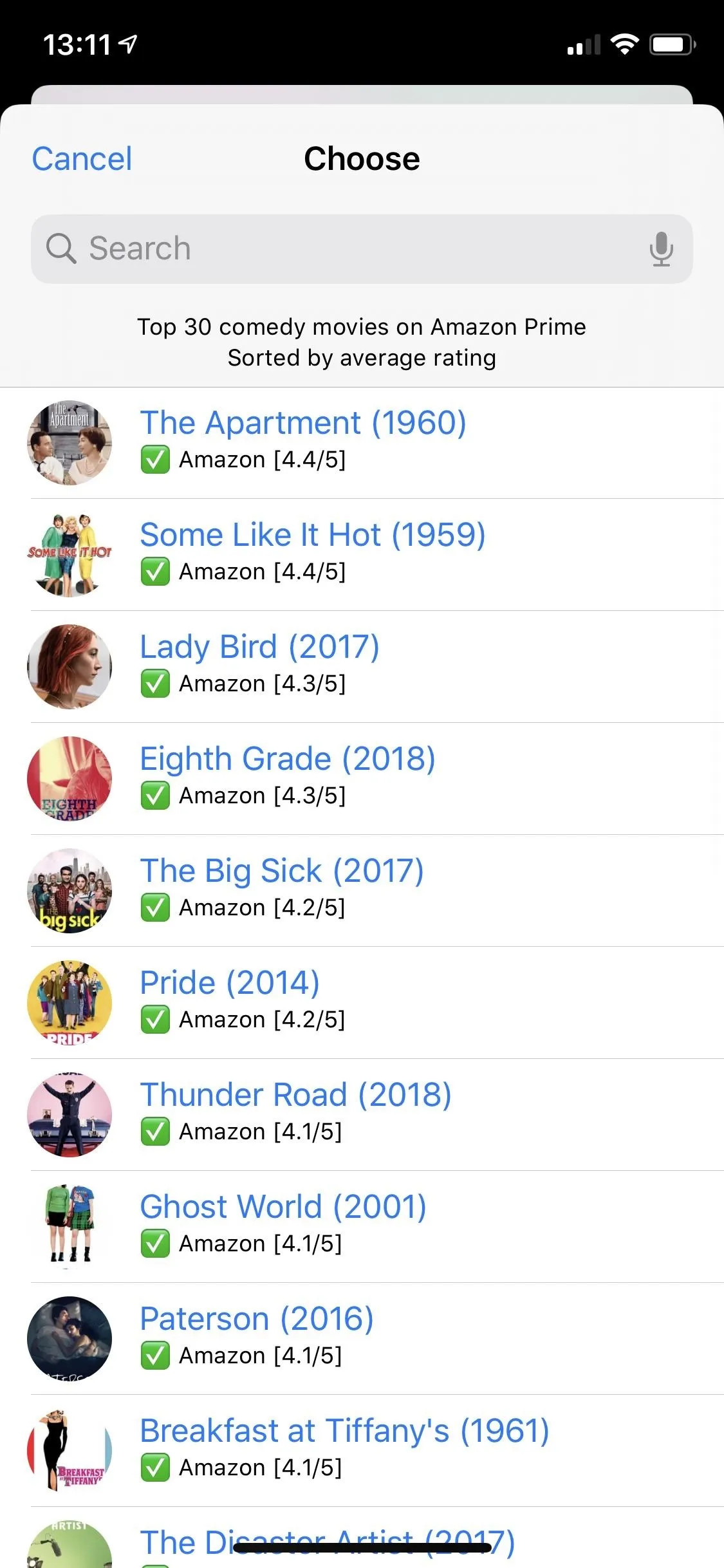Select Ghost World (2001)
724x1568 pixels.
coord(362,1227)
